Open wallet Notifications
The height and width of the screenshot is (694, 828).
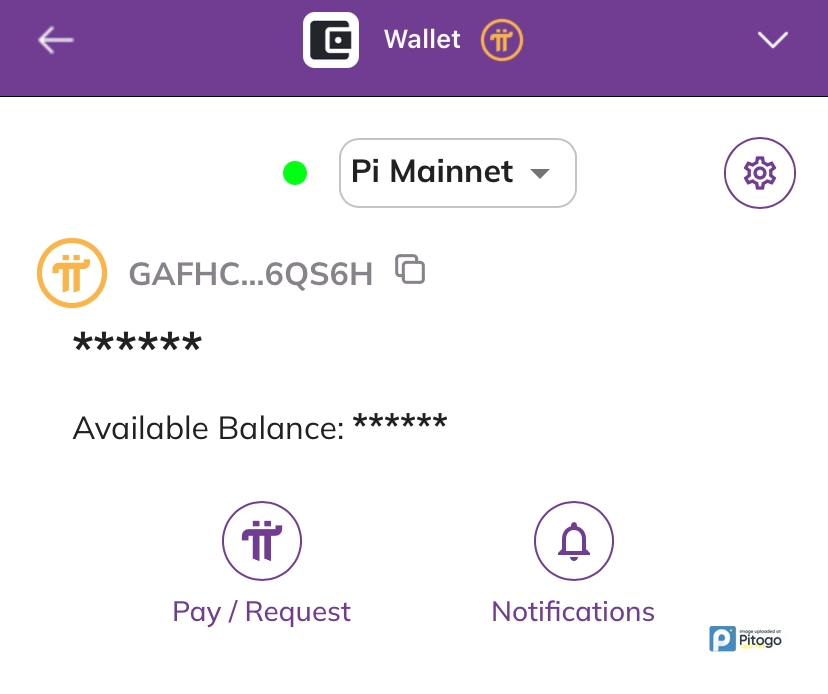[x=573, y=542]
